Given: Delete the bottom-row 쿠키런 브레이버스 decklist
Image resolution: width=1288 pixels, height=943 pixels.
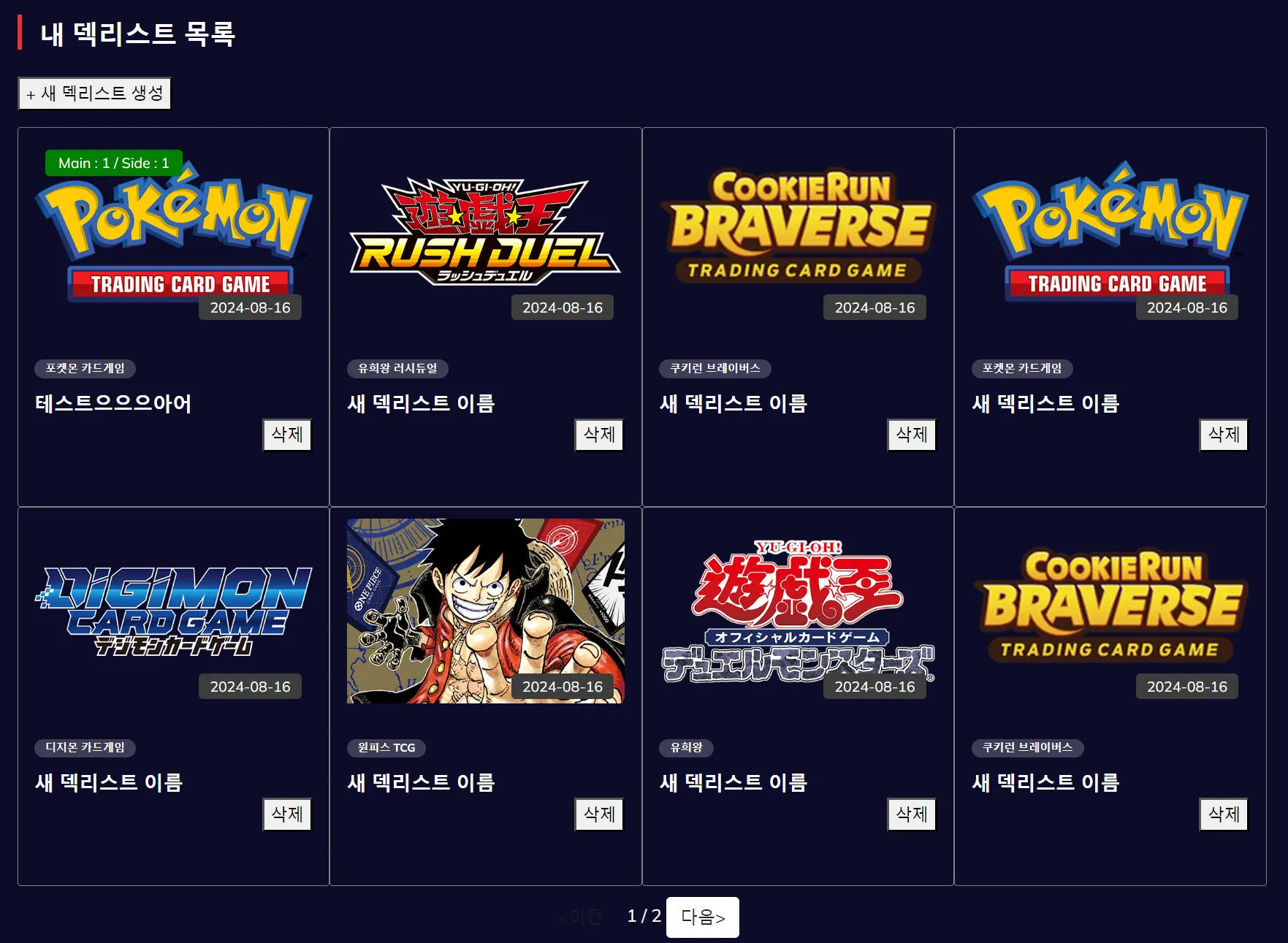Looking at the screenshot, I should [1224, 814].
